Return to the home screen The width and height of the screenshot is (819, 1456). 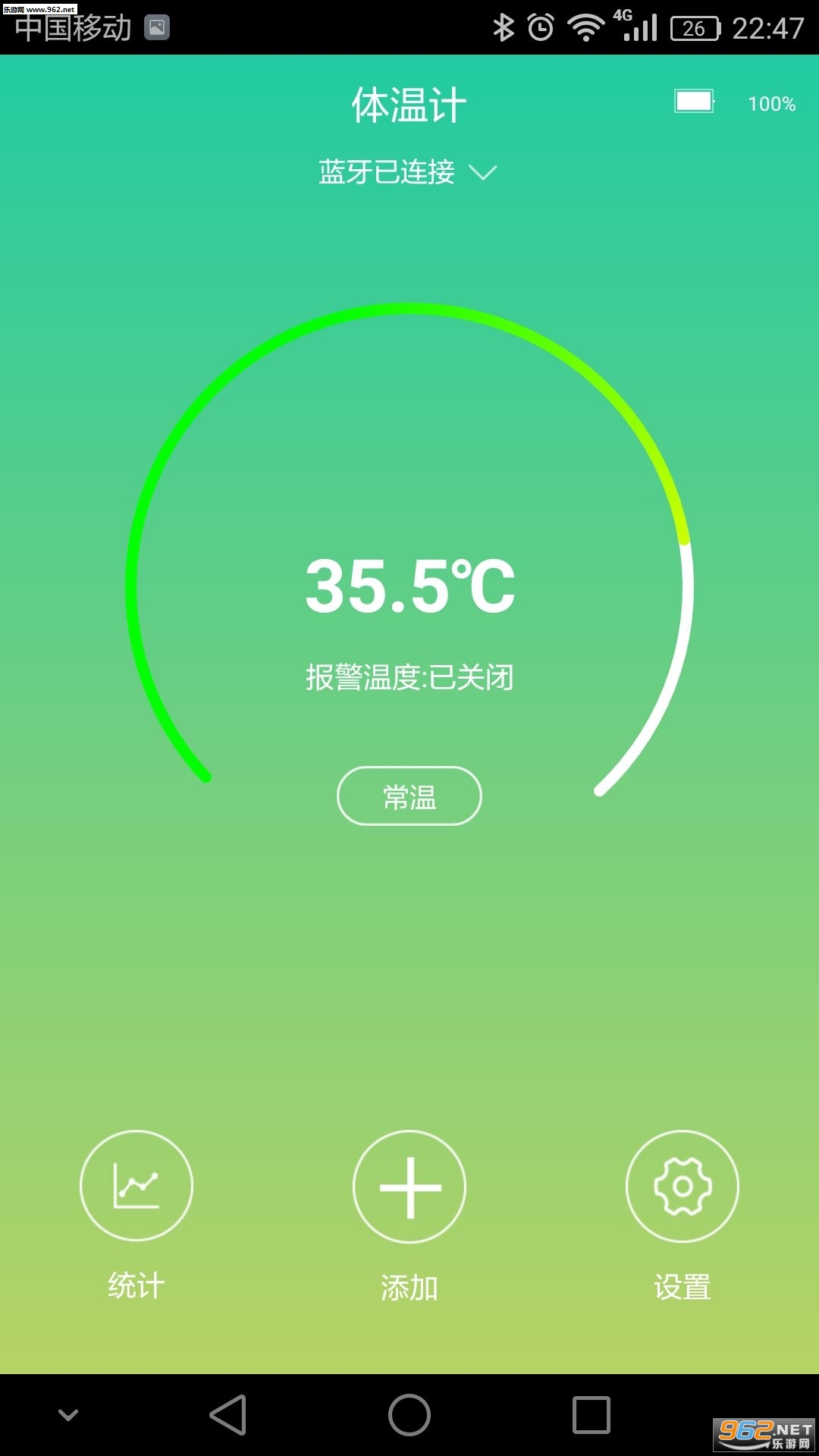click(x=409, y=1415)
